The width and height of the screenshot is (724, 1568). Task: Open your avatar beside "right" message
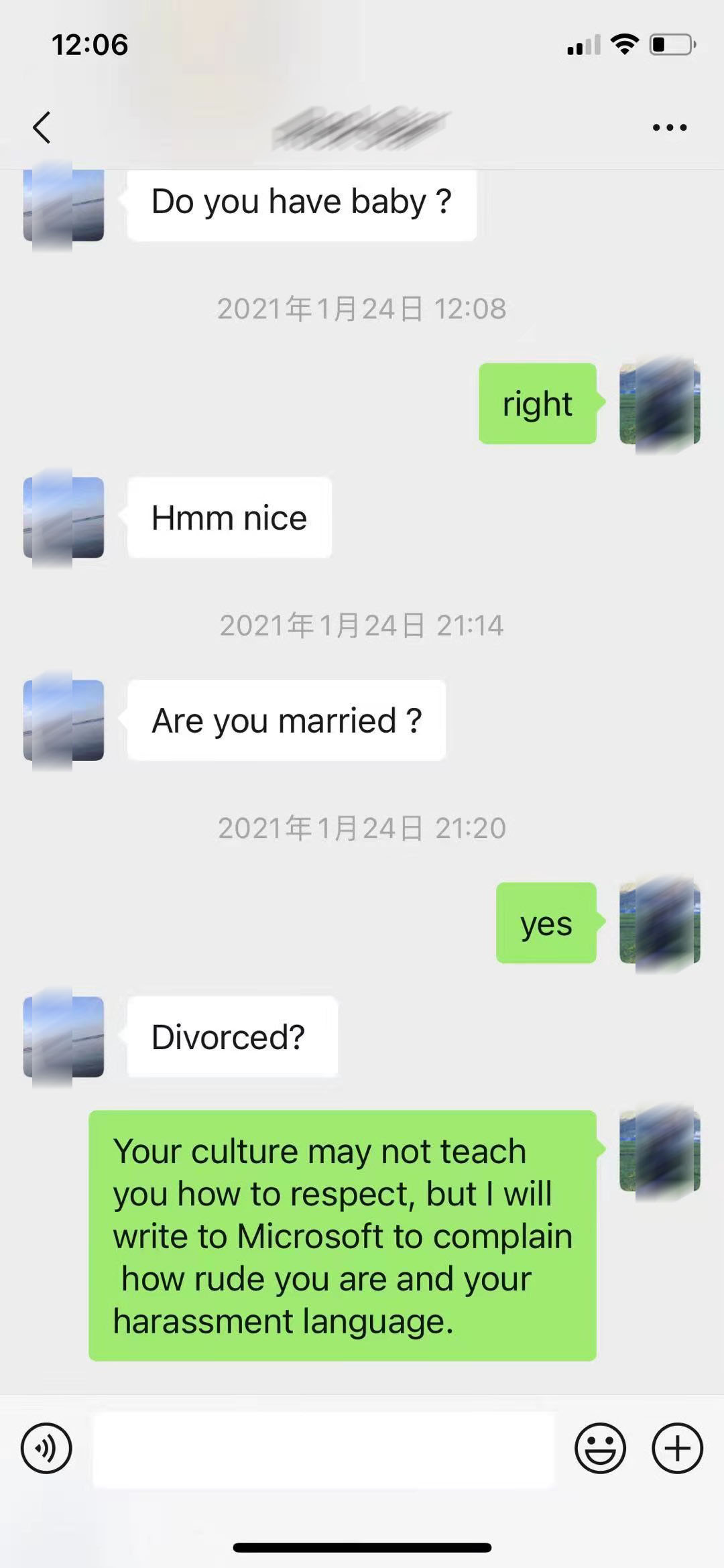pyautogui.click(x=660, y=404)
